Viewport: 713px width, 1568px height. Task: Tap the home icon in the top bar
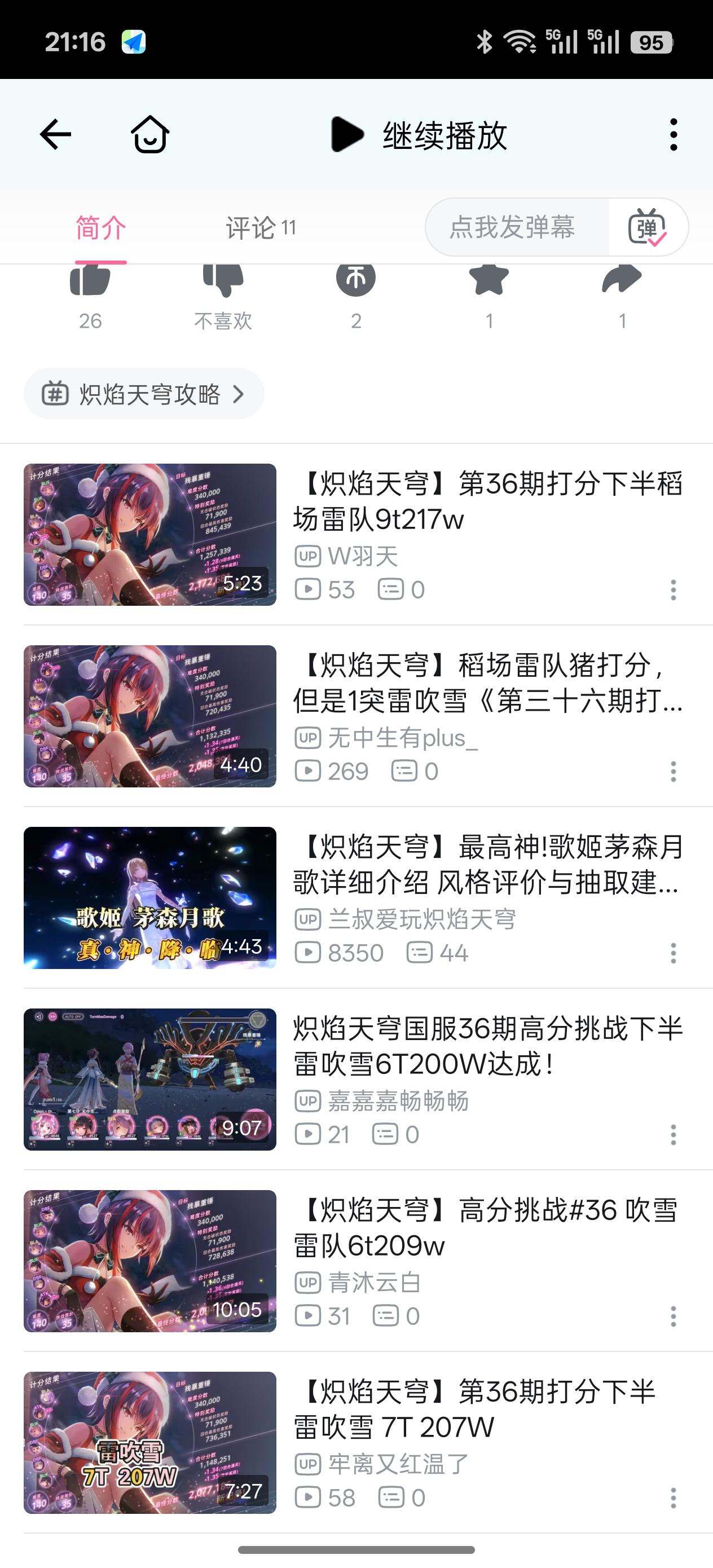[148, 135]
